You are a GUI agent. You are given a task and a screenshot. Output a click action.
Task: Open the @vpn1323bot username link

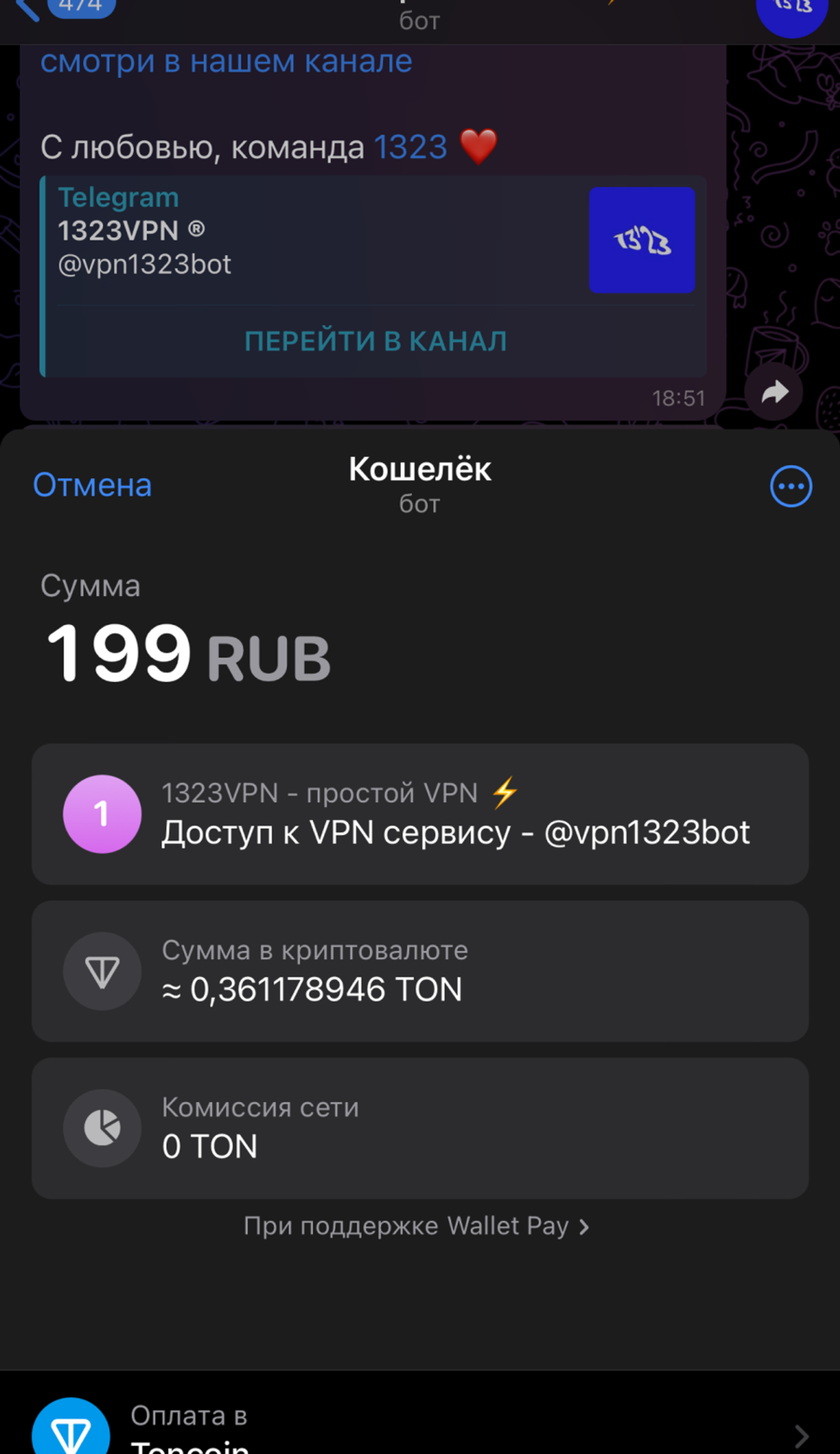[x=144, y=264]
